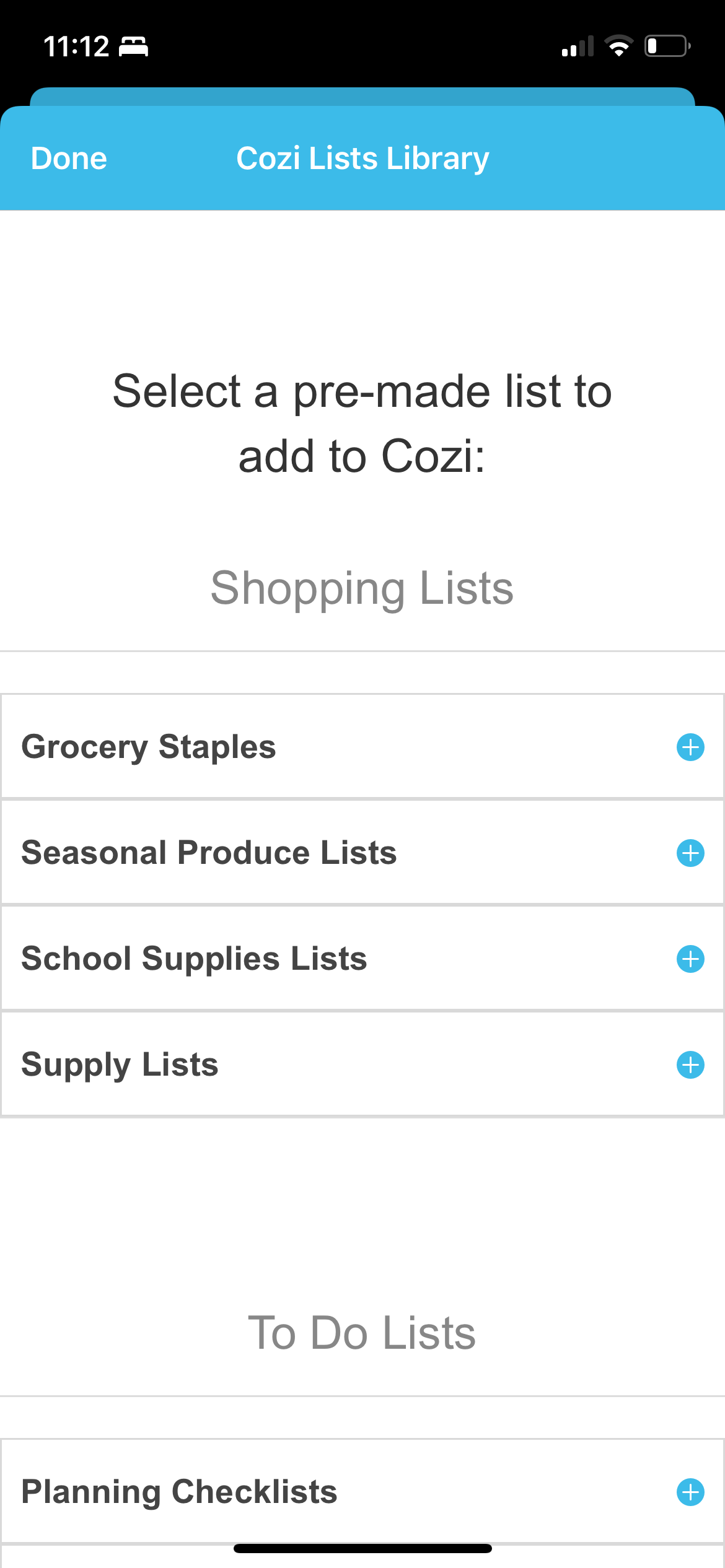
Task: Tap Done to close the Lists Library
Action: 68,158
